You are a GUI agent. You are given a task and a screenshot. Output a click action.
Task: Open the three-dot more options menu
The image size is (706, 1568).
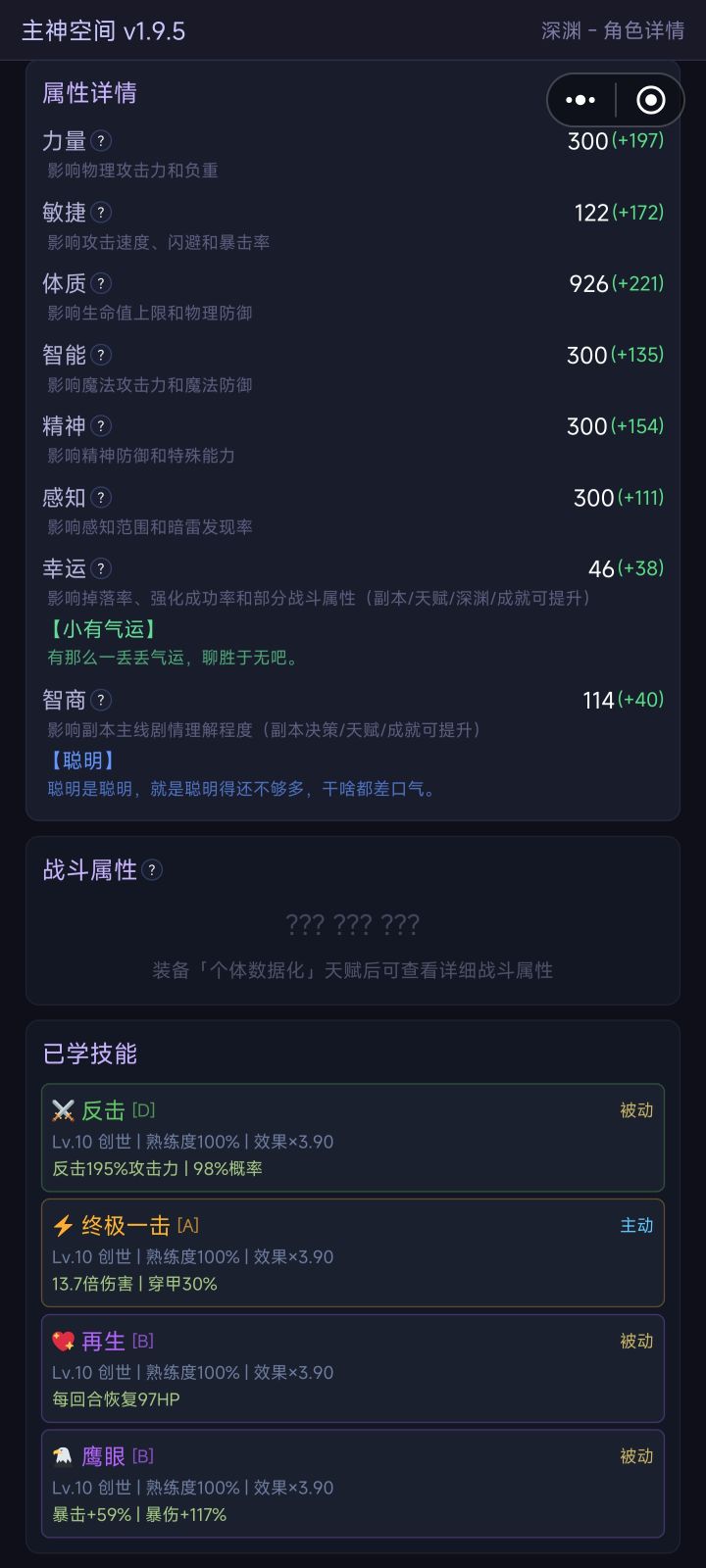click(580, 100)
